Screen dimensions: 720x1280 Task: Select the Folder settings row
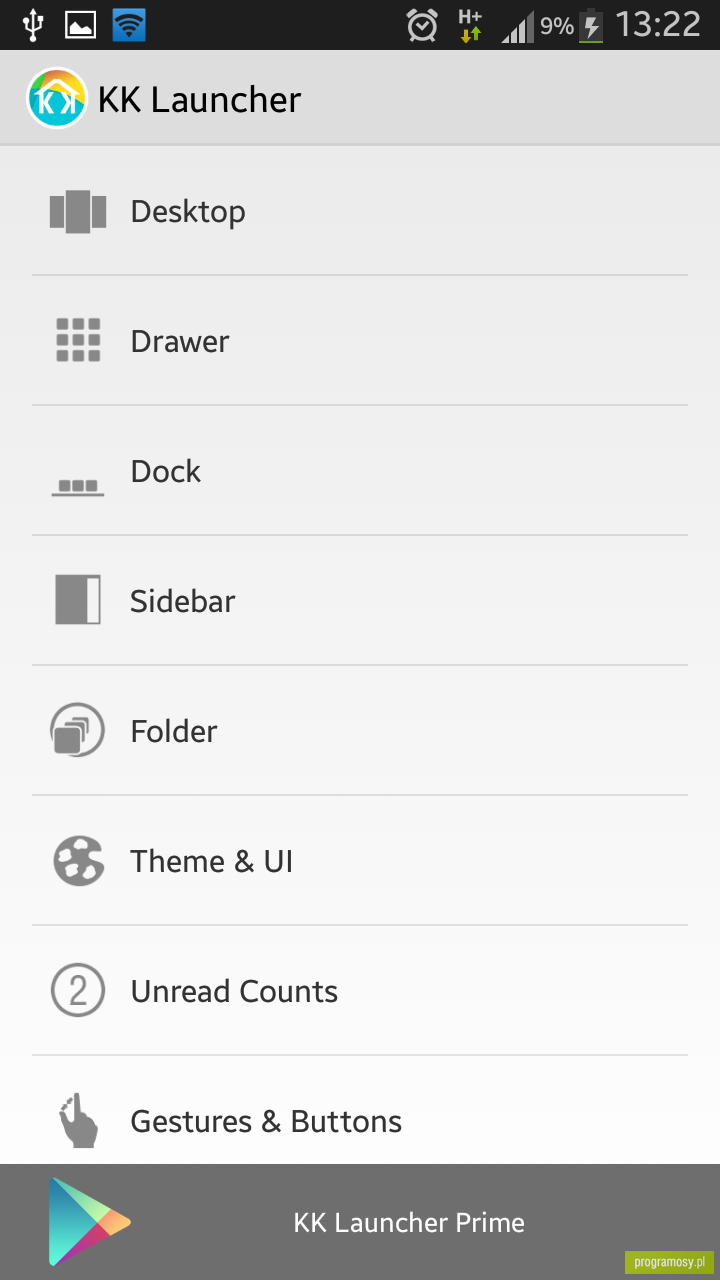pyautogui.click(x=360, y=731)
